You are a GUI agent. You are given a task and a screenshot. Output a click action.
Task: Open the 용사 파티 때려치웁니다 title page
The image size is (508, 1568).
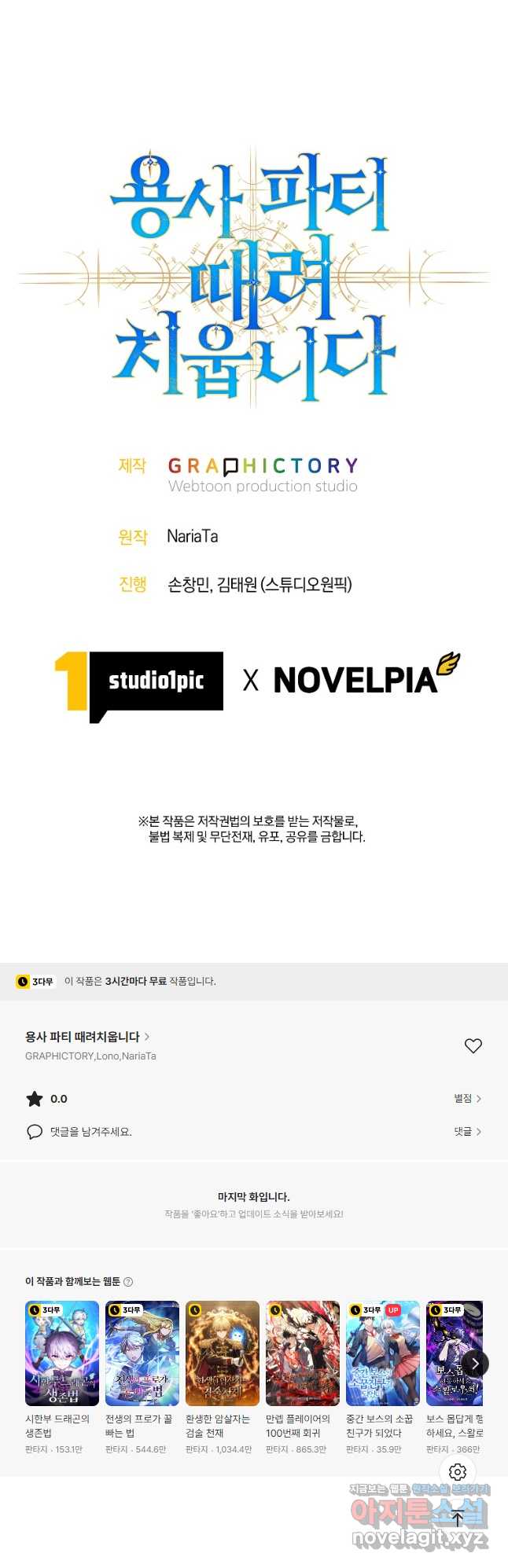click(x=87, y=1037)
